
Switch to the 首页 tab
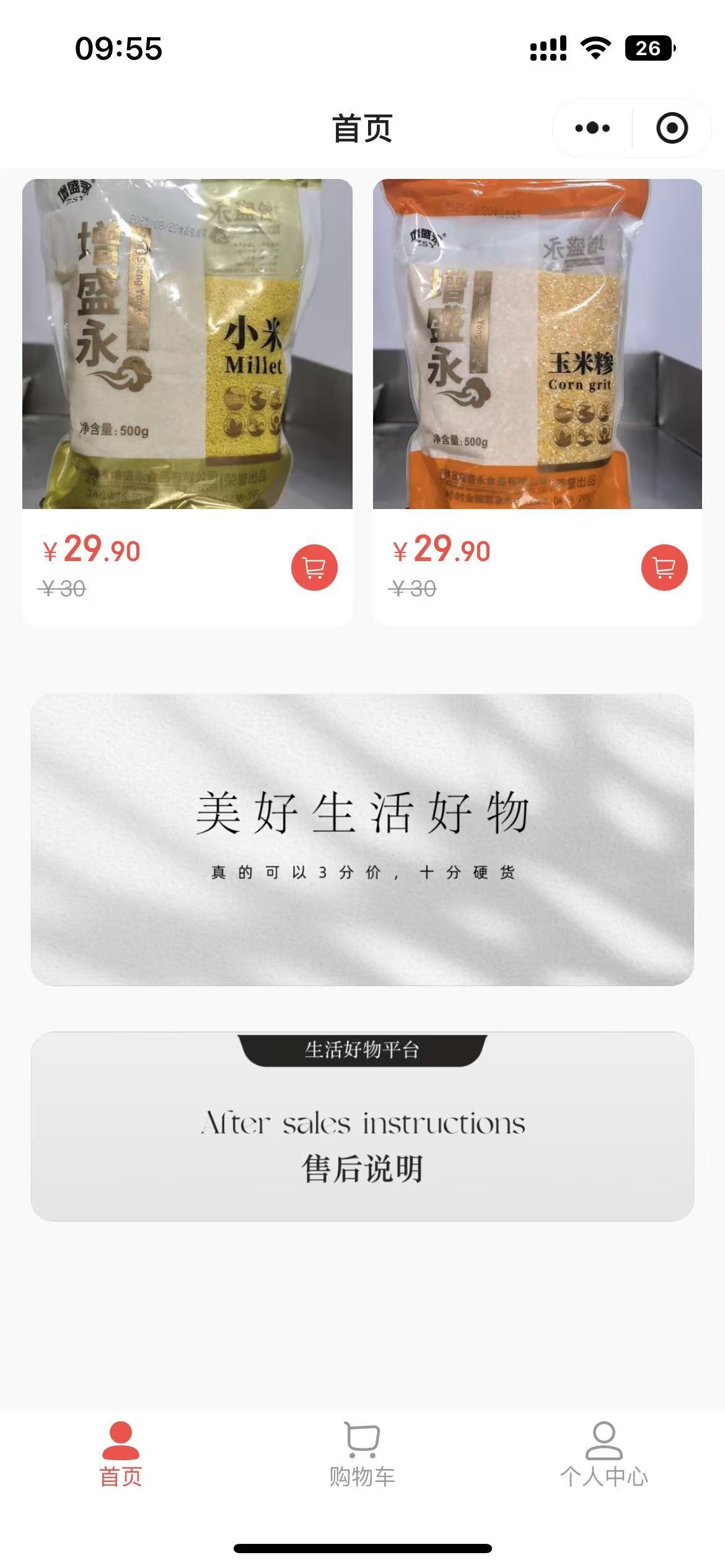pyautogui.click(x=121, y=1455)
